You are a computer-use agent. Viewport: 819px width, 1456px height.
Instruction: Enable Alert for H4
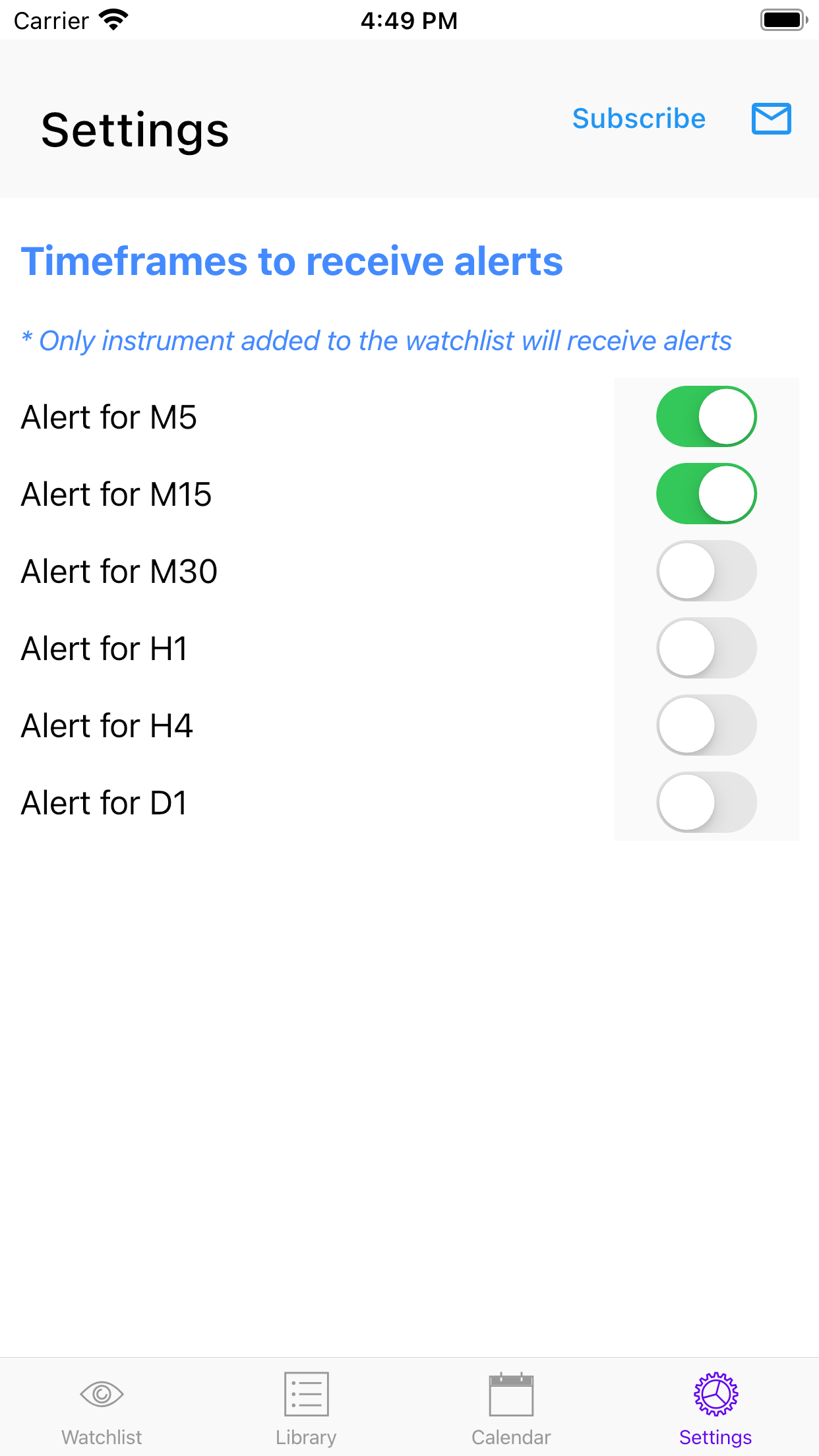pyautogui.click(x=706, y=725)
